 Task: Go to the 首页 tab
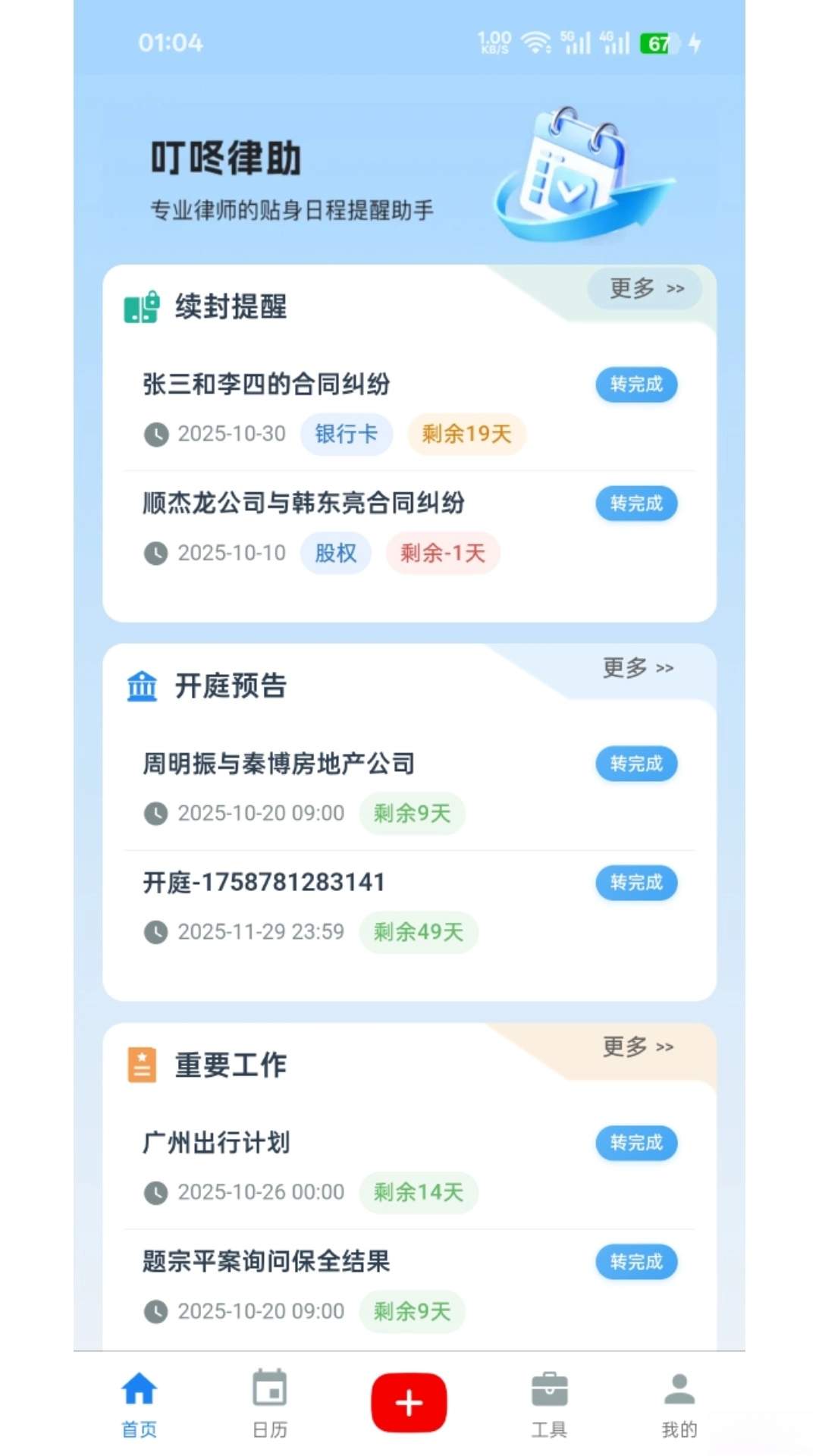pos(140,1404)
